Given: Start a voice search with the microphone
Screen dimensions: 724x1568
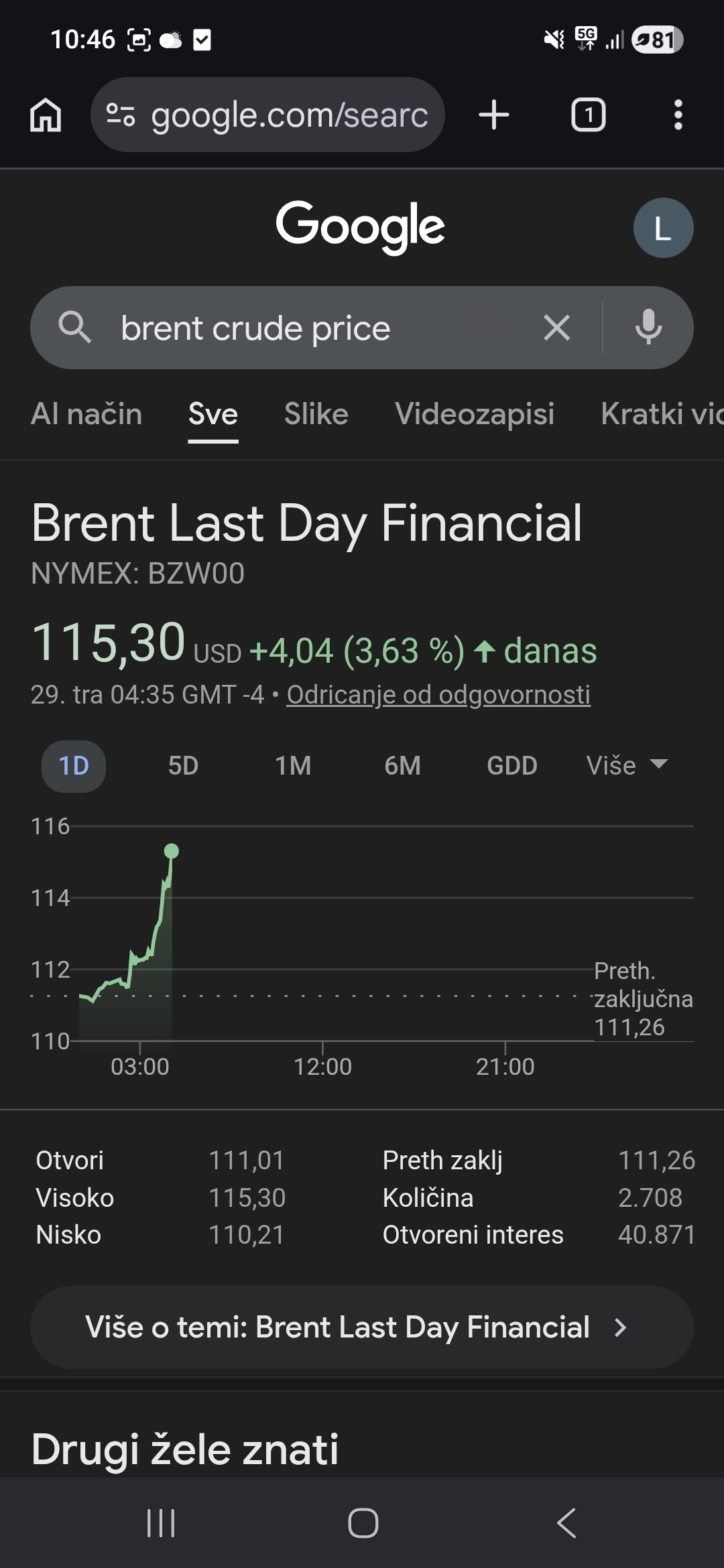Looking at the screenshot, I should click(648, 328).
